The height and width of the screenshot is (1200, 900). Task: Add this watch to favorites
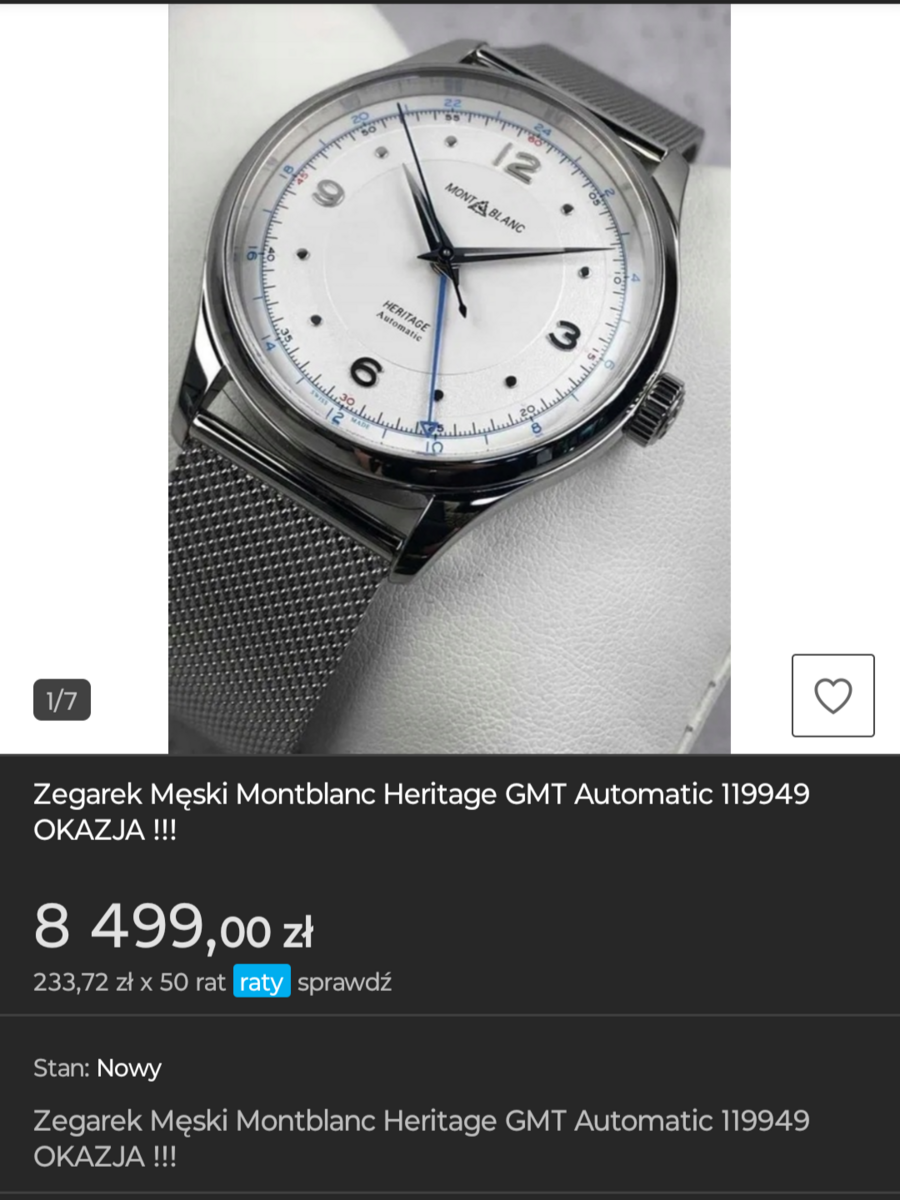click(x=833, y=696)
